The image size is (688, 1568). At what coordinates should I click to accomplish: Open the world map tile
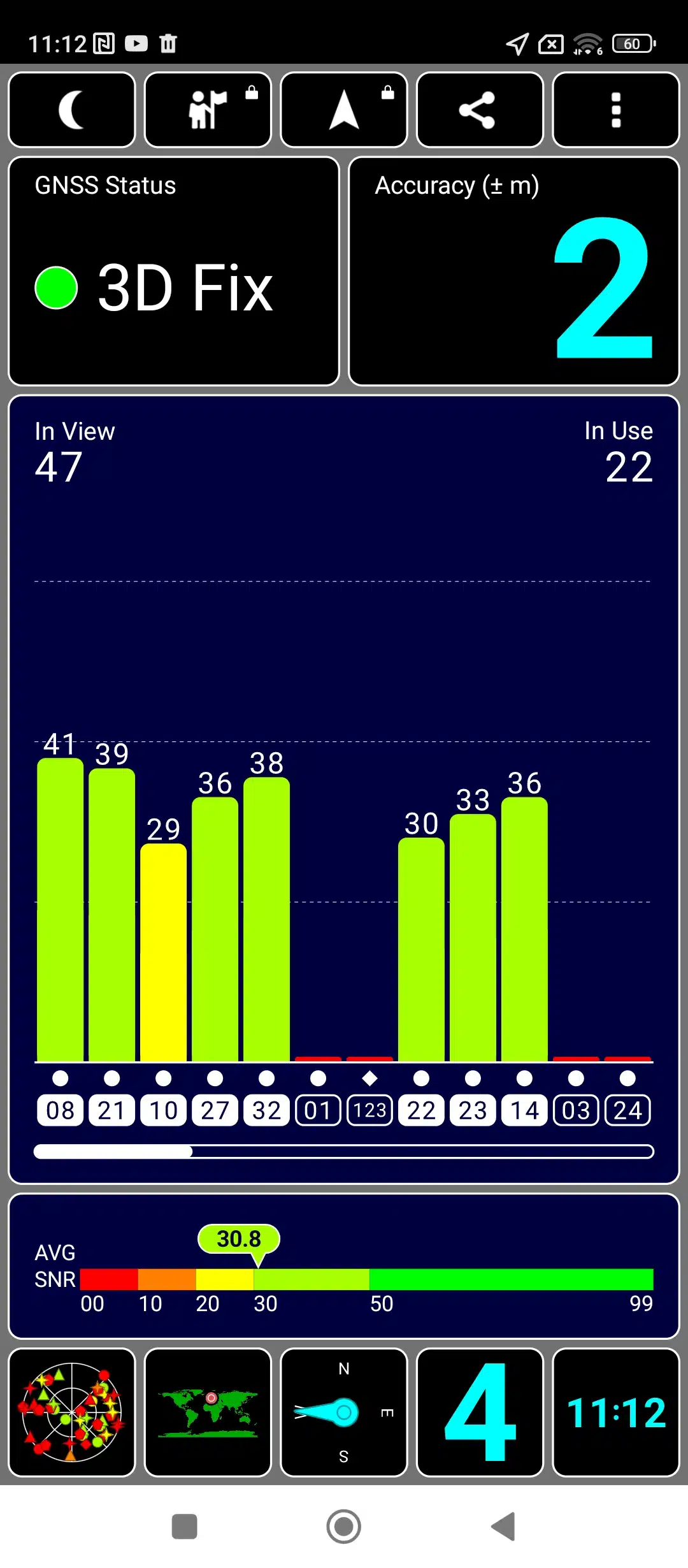[208, 1412]
